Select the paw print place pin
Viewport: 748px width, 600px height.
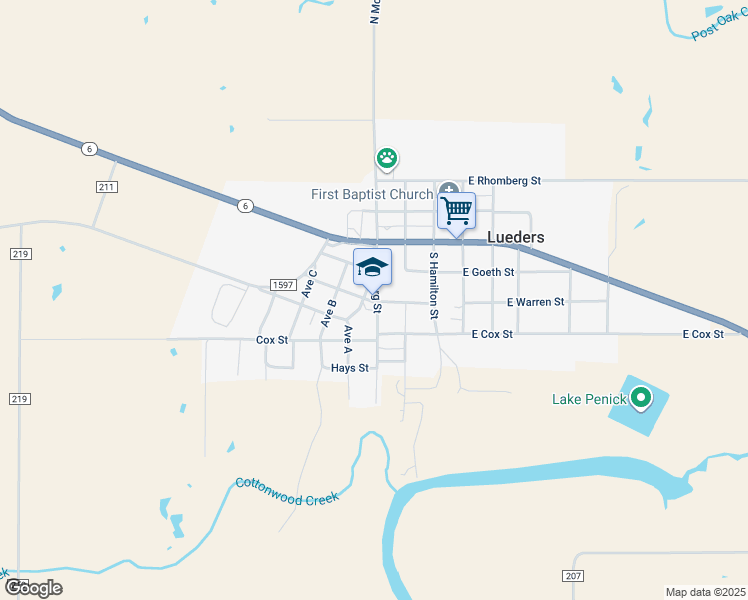(x=387, y=157)
